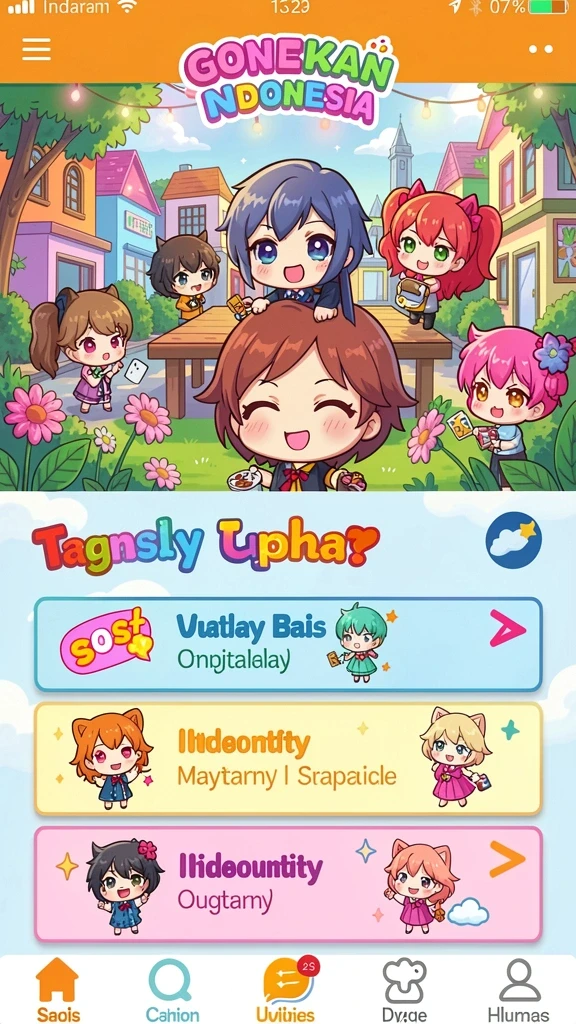Image resolution: width=576 pixels, height=1024 pixels.
Task: Open the pink Ougtamy card
Action: tap(288, 884)
